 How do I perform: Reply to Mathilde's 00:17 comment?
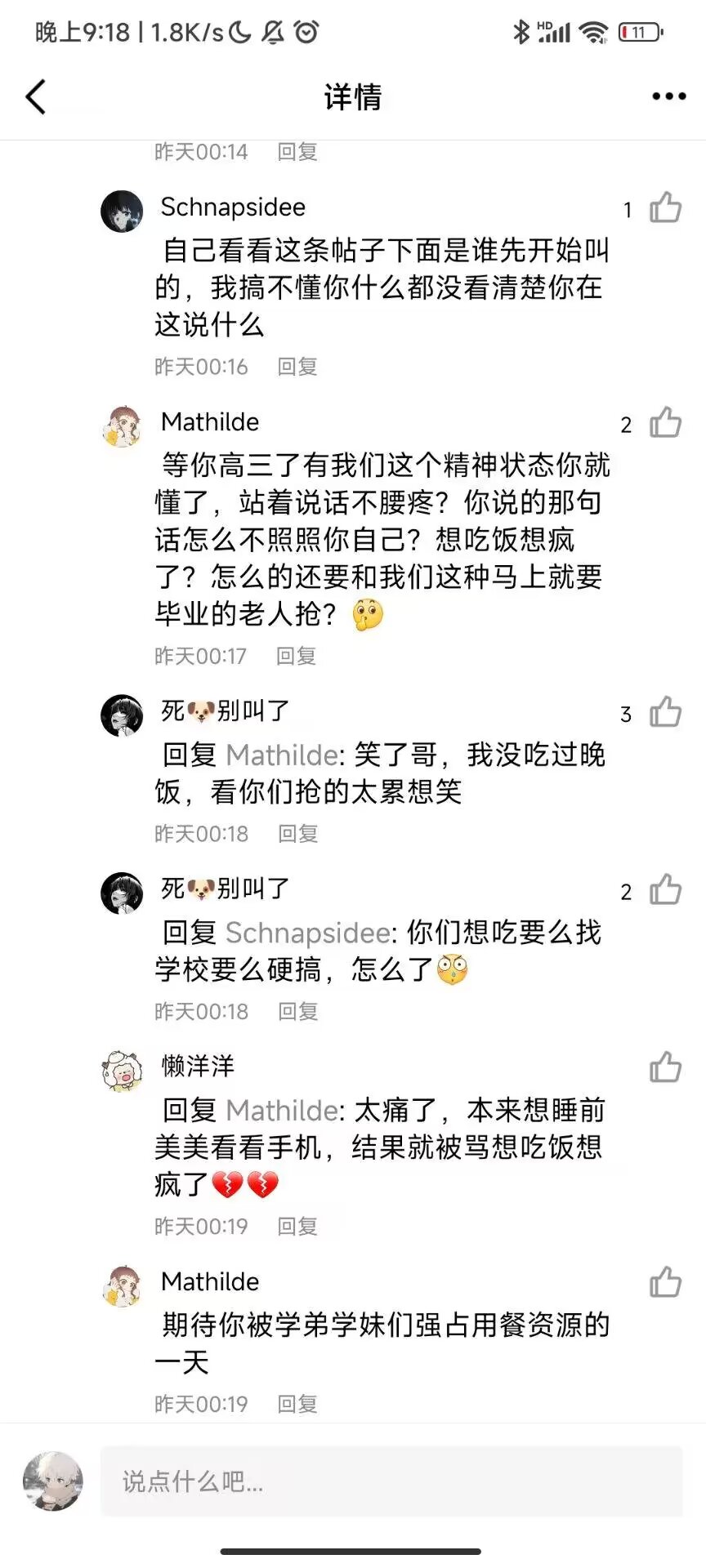(296, 656)
